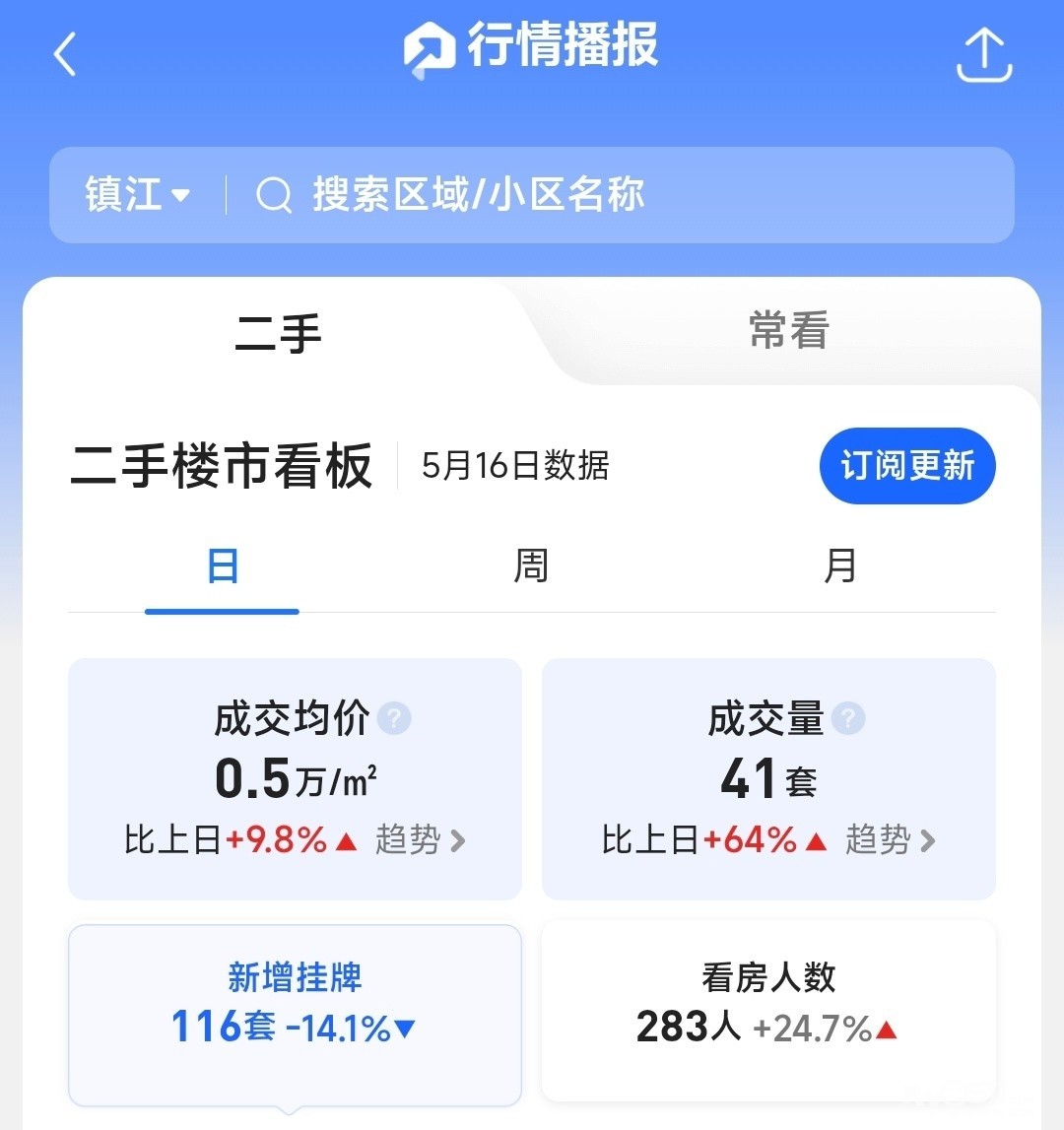This screenshot has height=1130, width=1064.
Task: Open the 成交量 help question mark
Action: 848,718
